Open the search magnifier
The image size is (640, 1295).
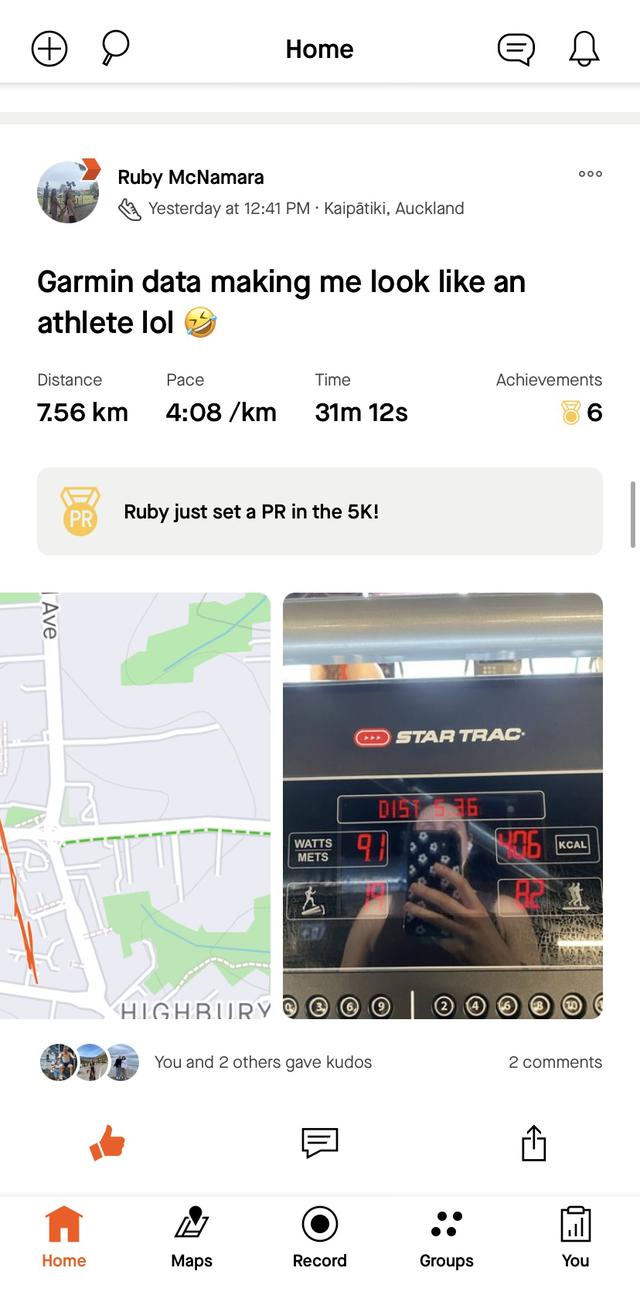point(115,48)
